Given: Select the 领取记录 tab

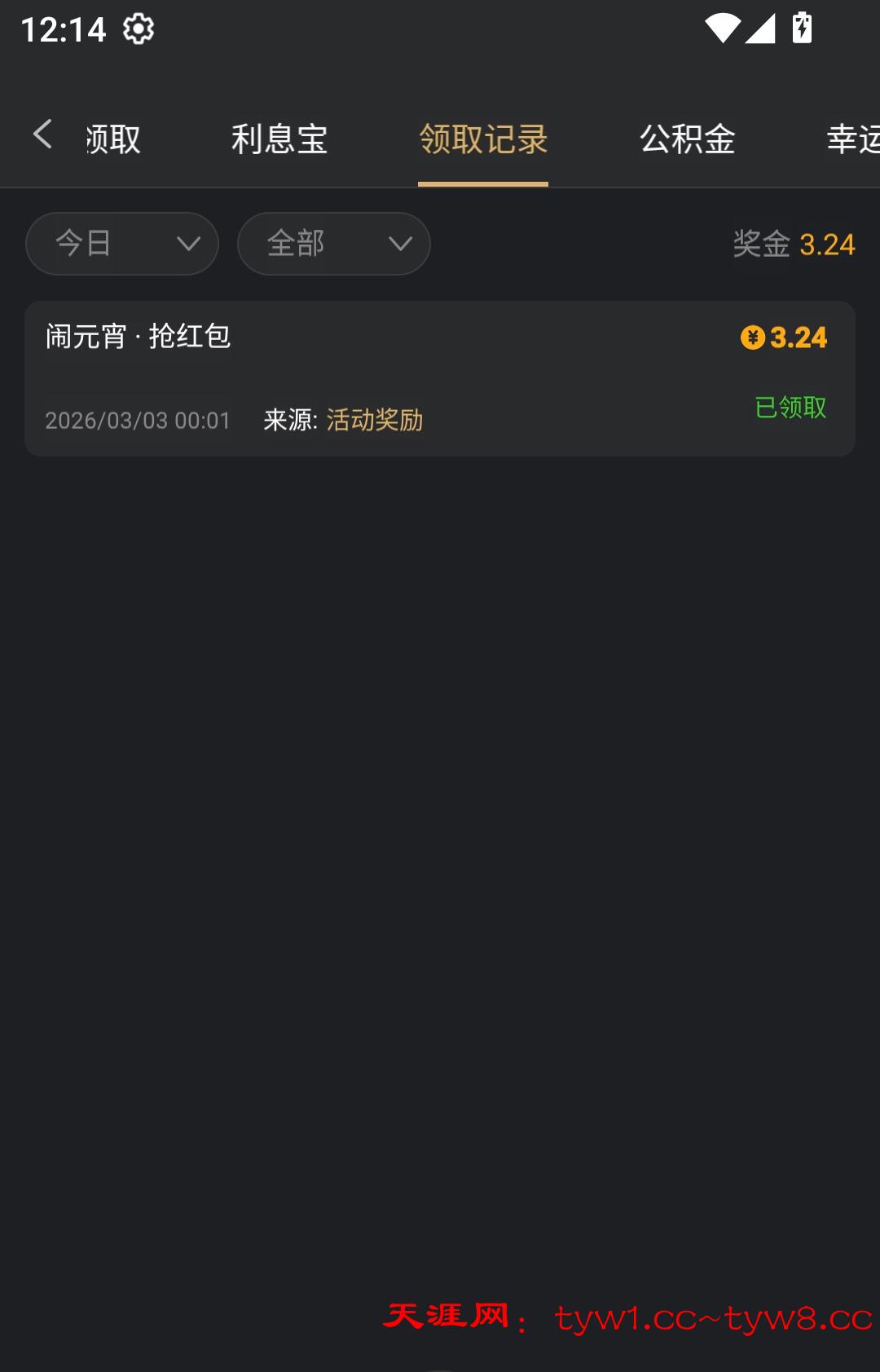Looking at the screenshot, I should (x=483, y=139).
